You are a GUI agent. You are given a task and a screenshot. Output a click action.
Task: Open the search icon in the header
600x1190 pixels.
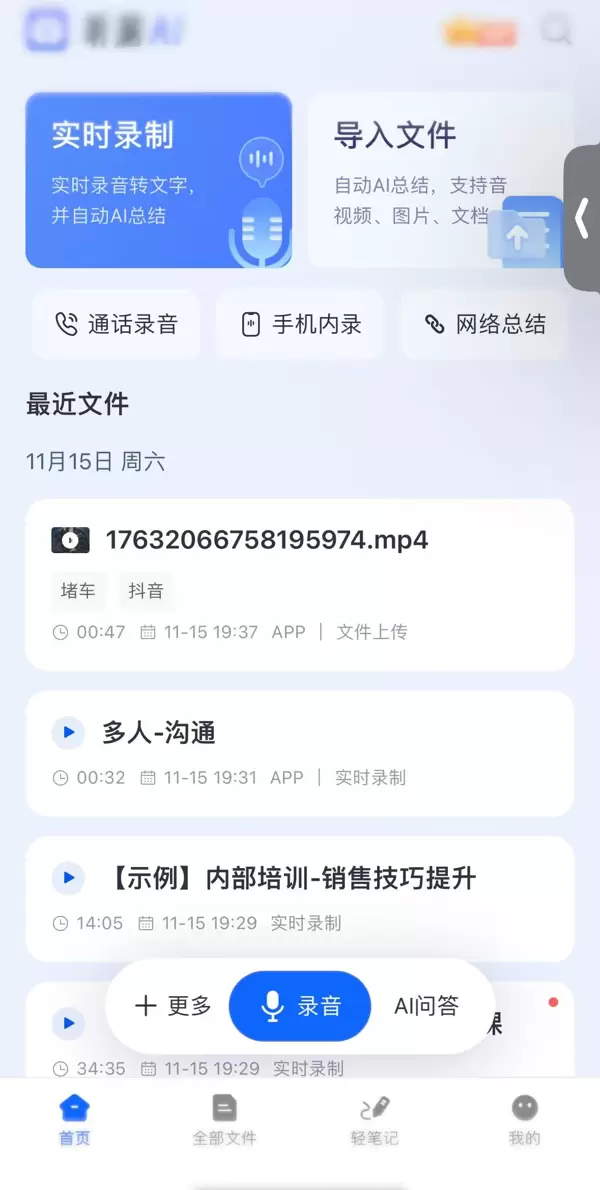tap(556, 31)
